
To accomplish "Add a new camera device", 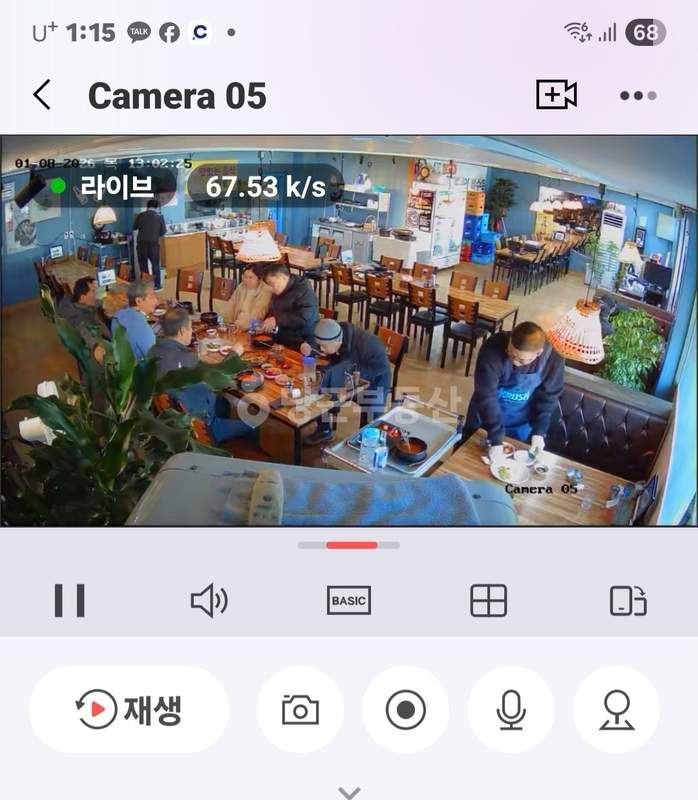I will tap(556, 95).
